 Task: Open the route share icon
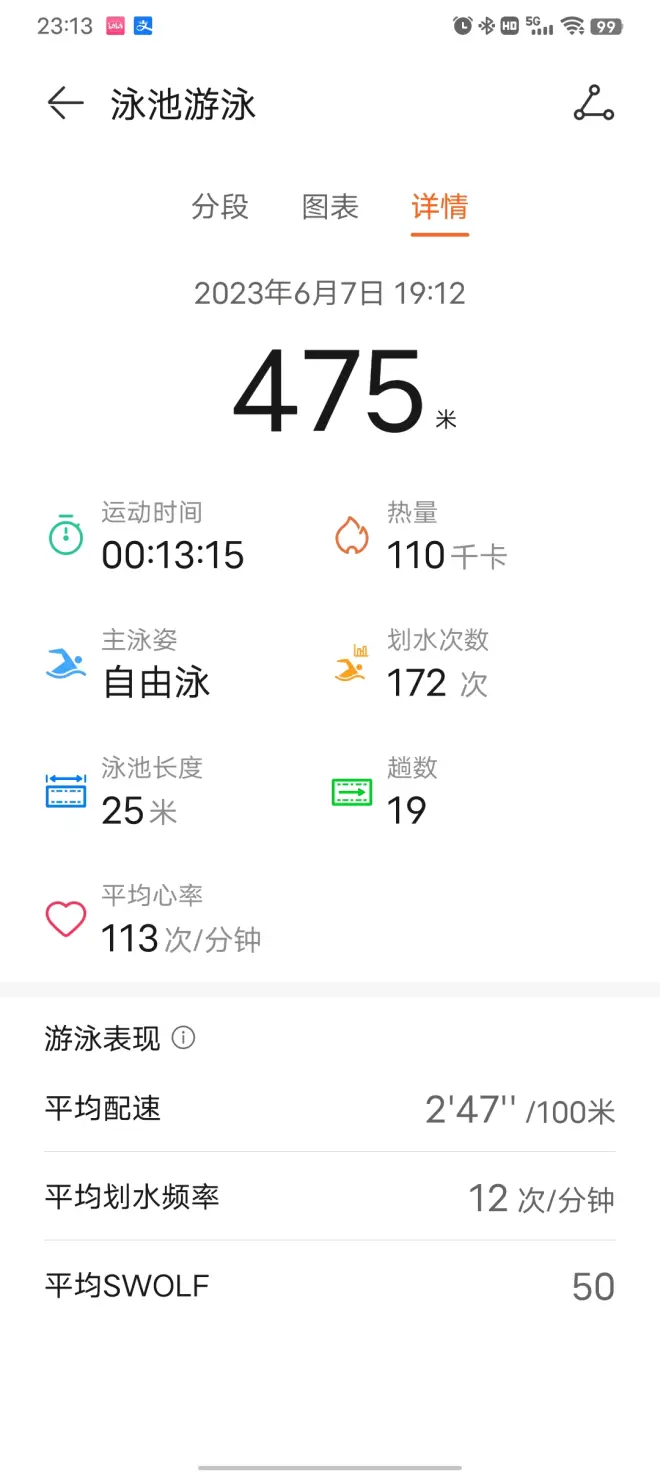point(593,104)
